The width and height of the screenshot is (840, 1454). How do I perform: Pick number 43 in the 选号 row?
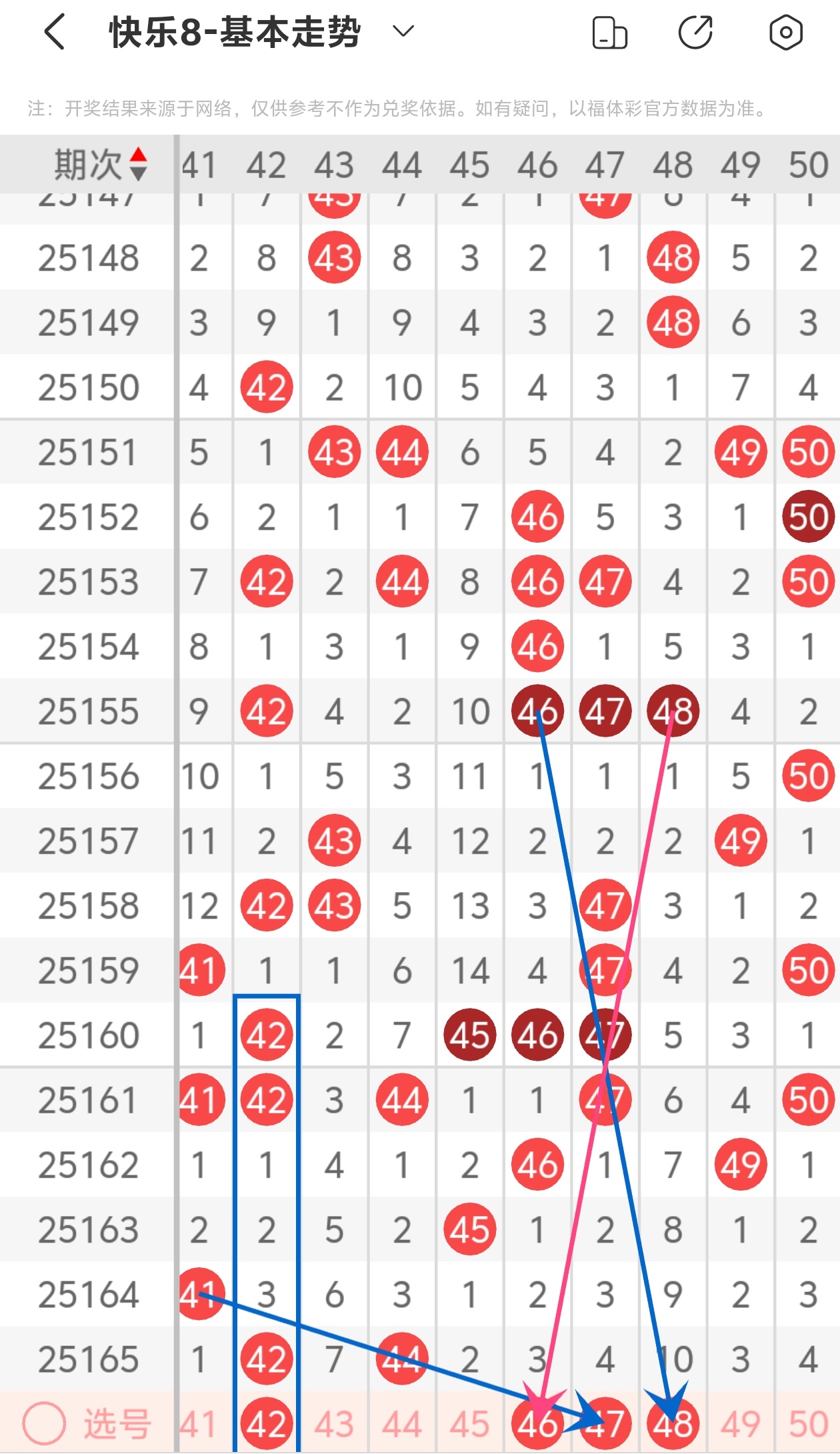(334, 1424)
